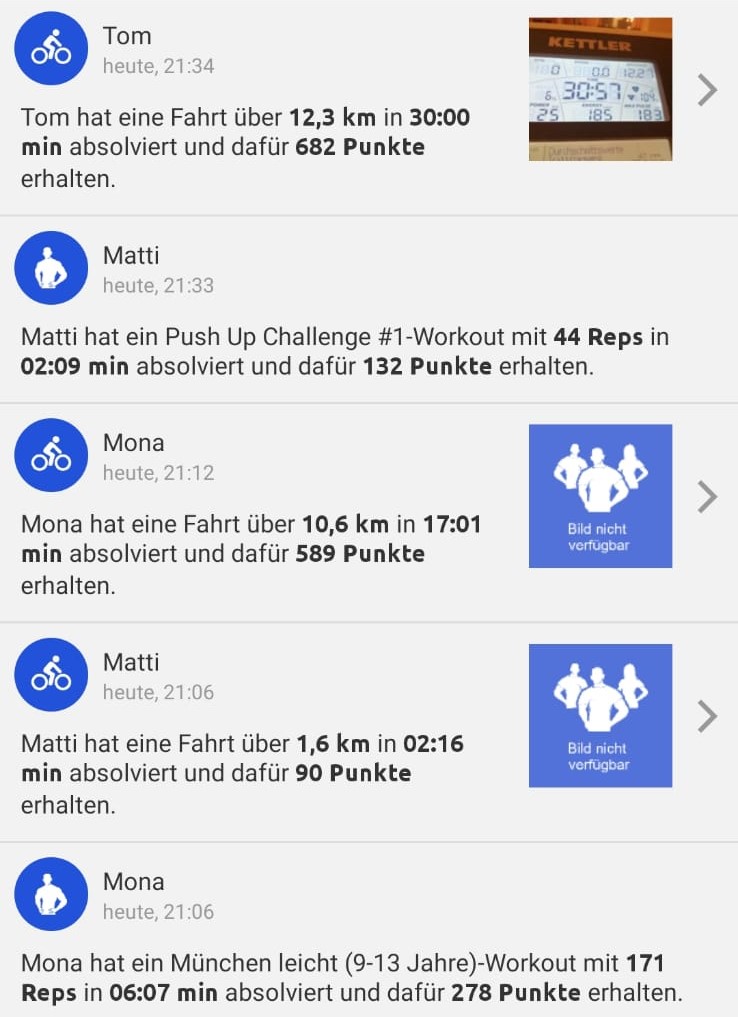Tap the chevron on Mona's ride
This screenshot has height=1017, width=738.
[707, 496]
